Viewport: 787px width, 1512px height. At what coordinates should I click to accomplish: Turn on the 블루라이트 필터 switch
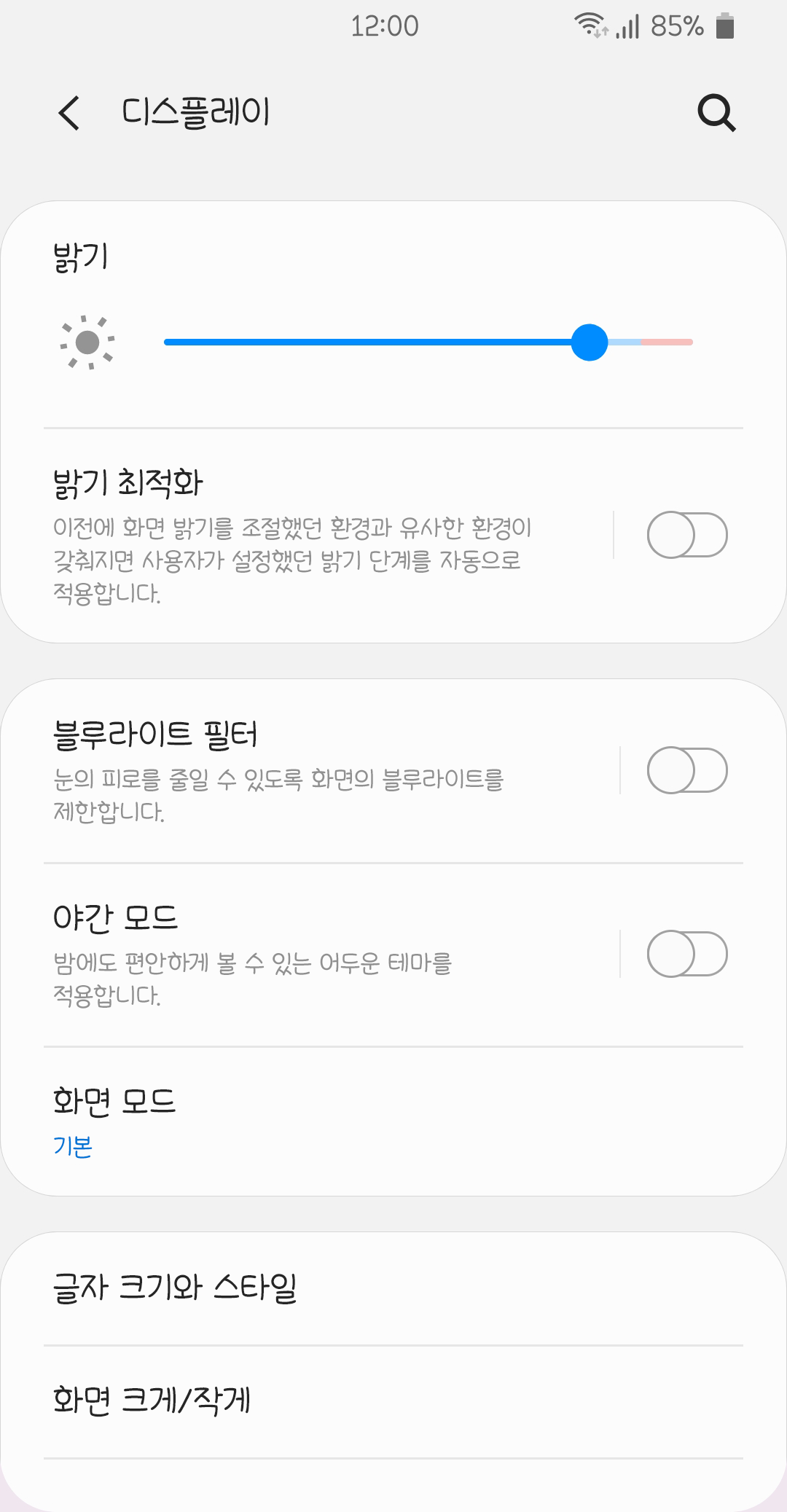[x=687, y=770]
